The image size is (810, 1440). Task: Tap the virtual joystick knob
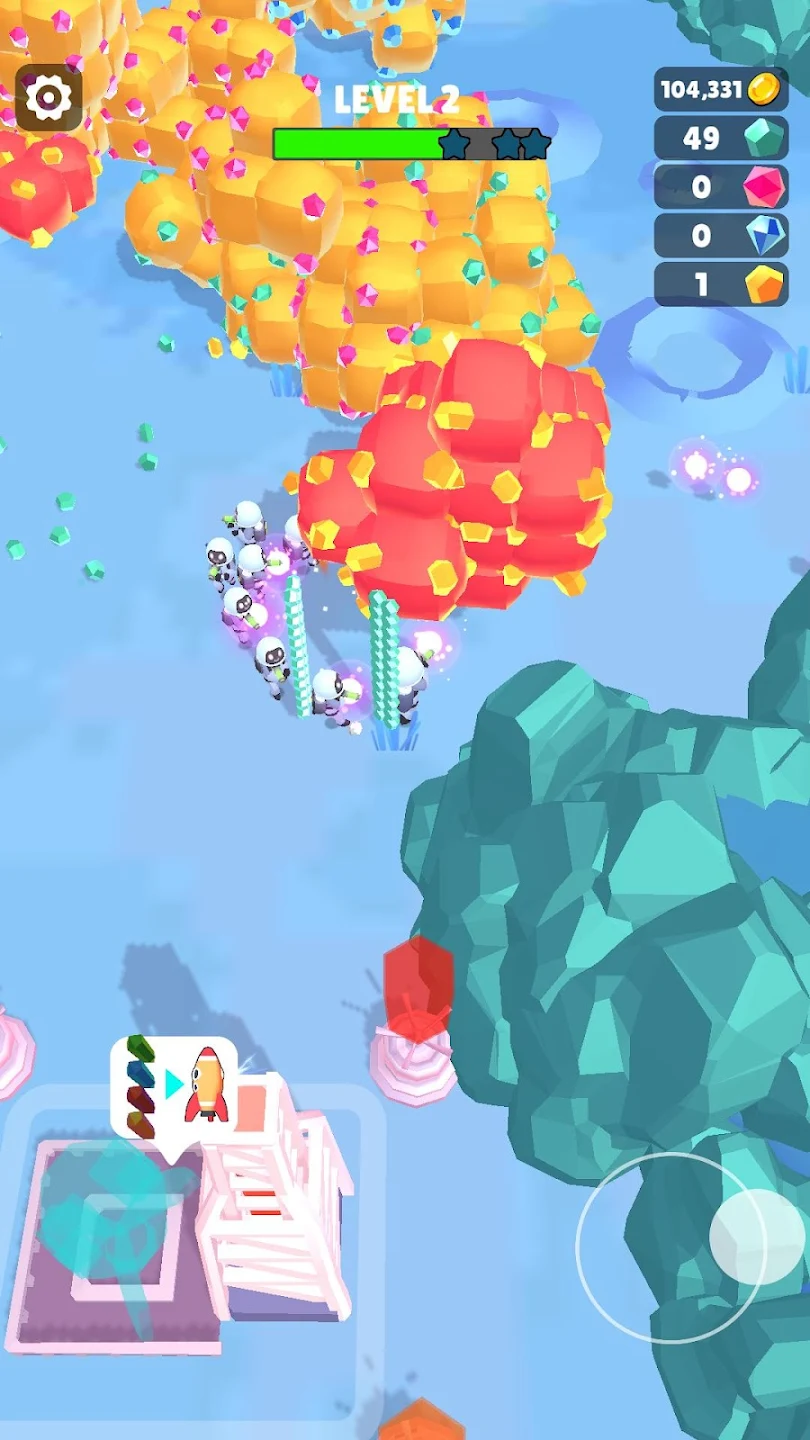[756, 1236]
